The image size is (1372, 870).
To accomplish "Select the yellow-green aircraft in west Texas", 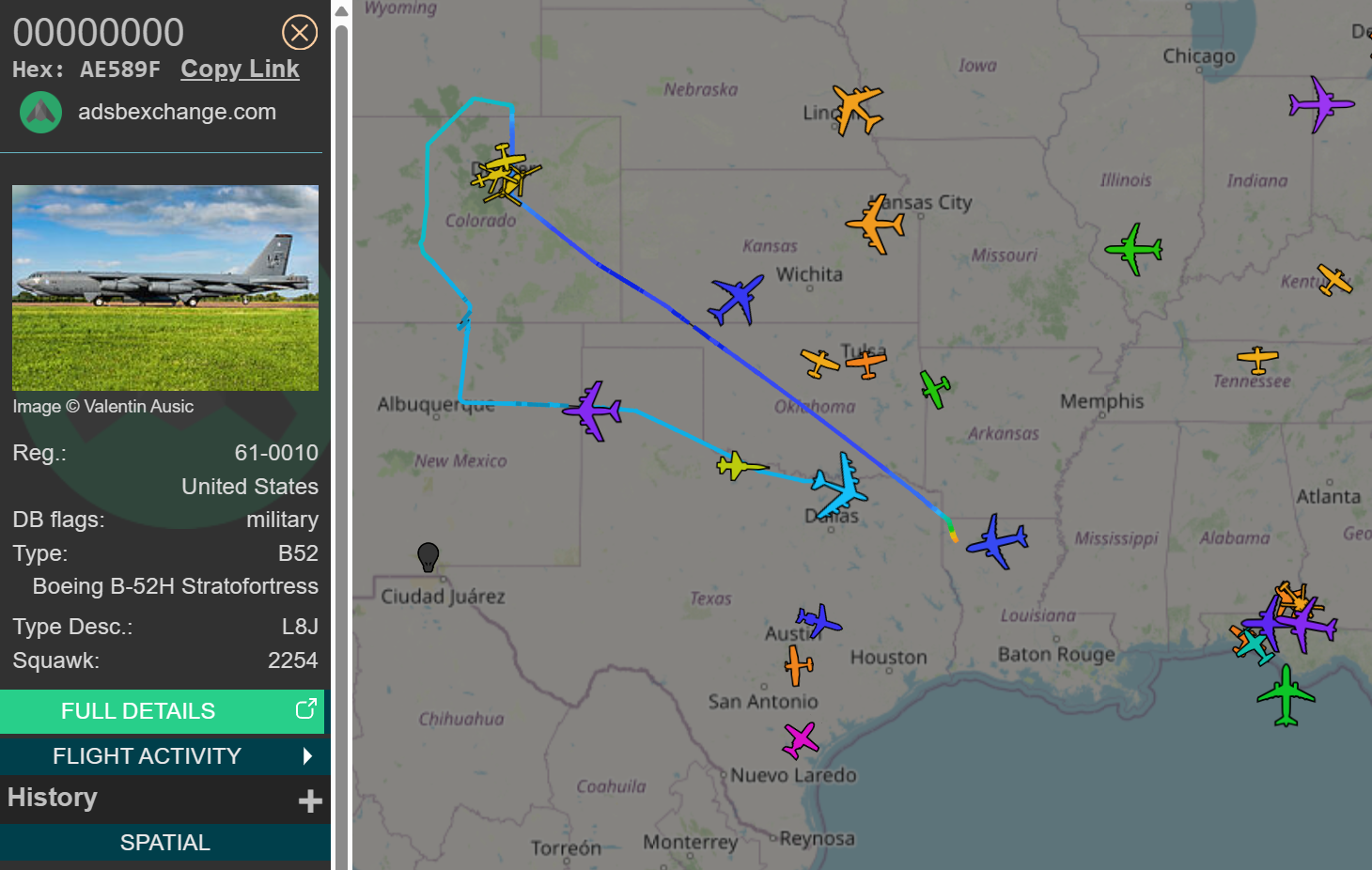I will [740, 465].
